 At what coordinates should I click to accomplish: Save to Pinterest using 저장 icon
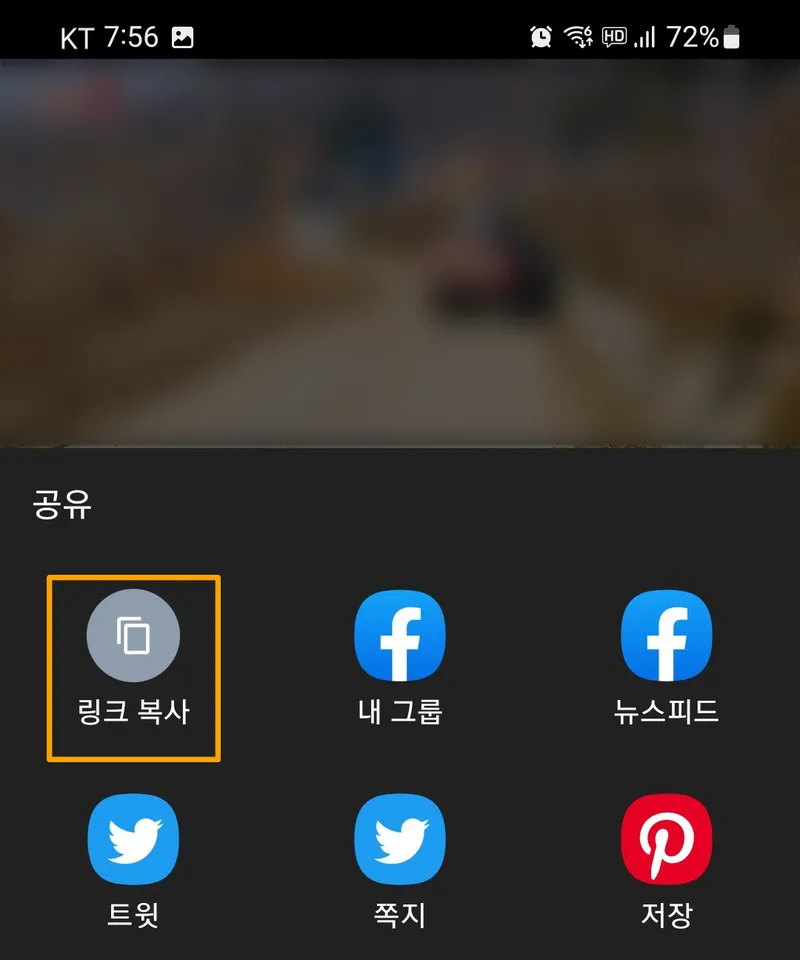pyautogui.click(x=666, y=838)
